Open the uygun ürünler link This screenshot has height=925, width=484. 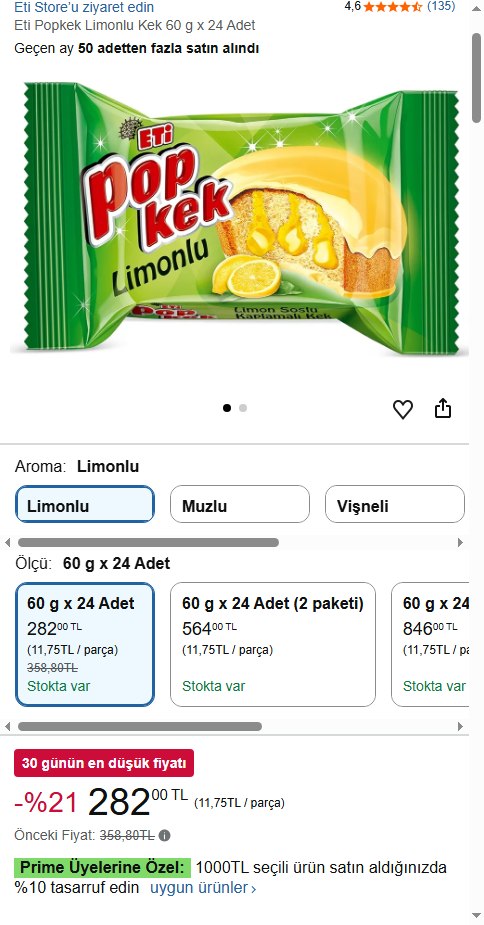click(x=203, y=888)
